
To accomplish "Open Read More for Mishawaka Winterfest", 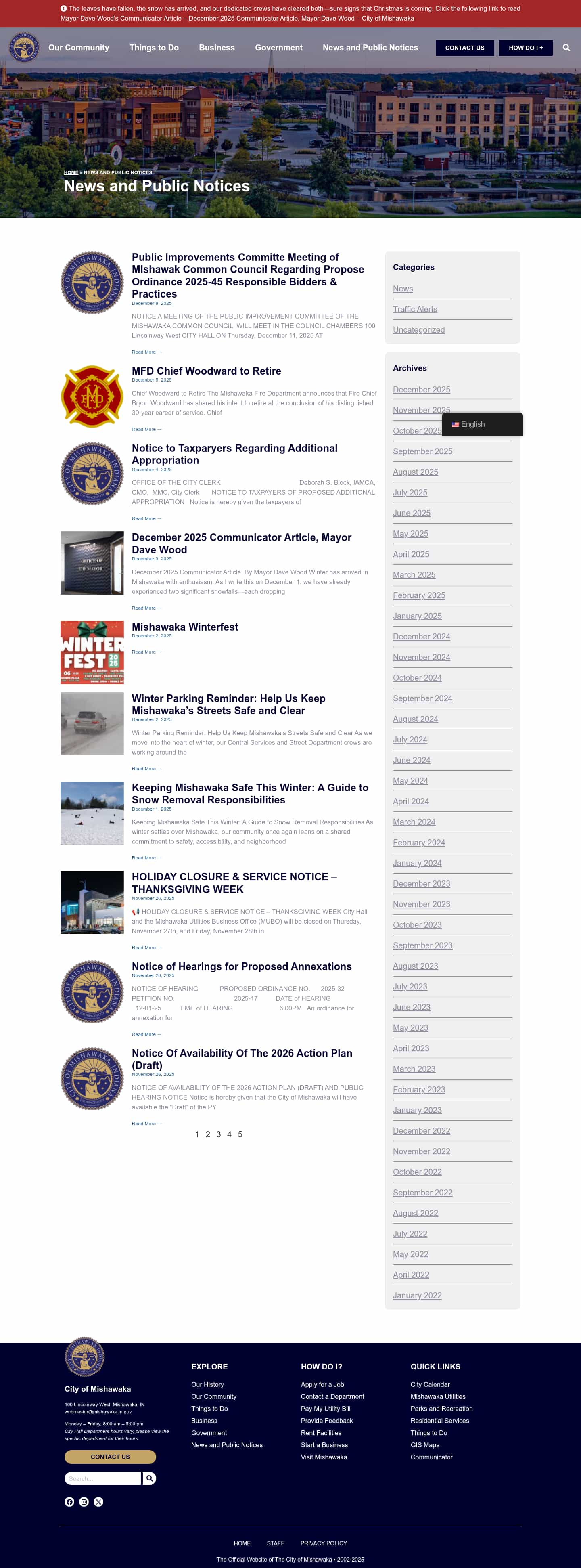I will pos(146,652).
